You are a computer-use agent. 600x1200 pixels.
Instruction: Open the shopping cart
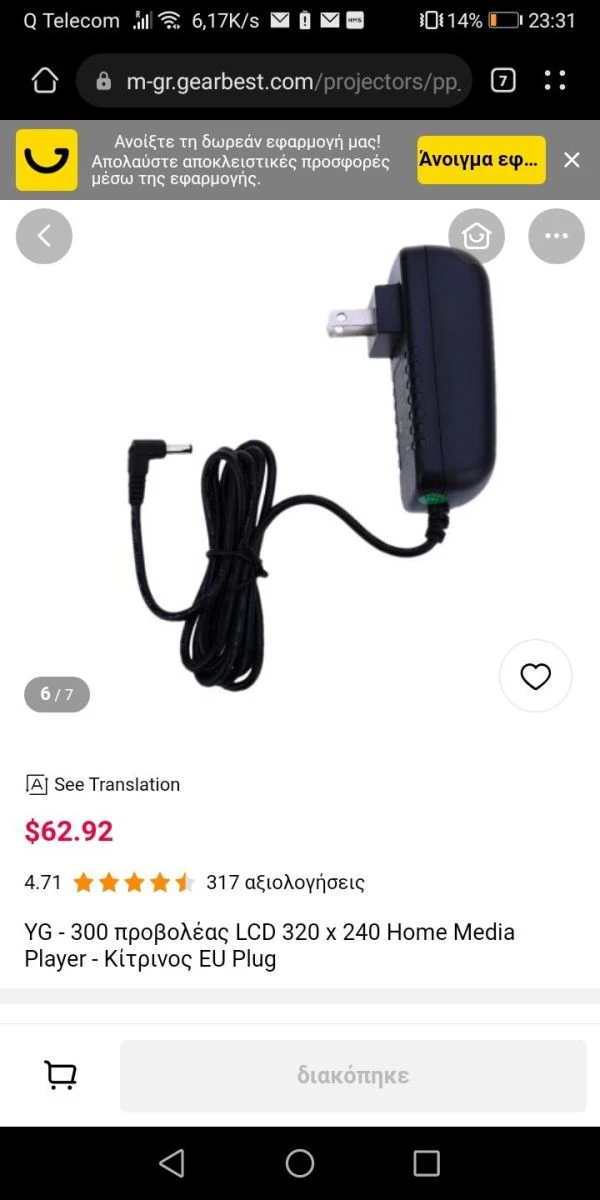[61, 1075]
